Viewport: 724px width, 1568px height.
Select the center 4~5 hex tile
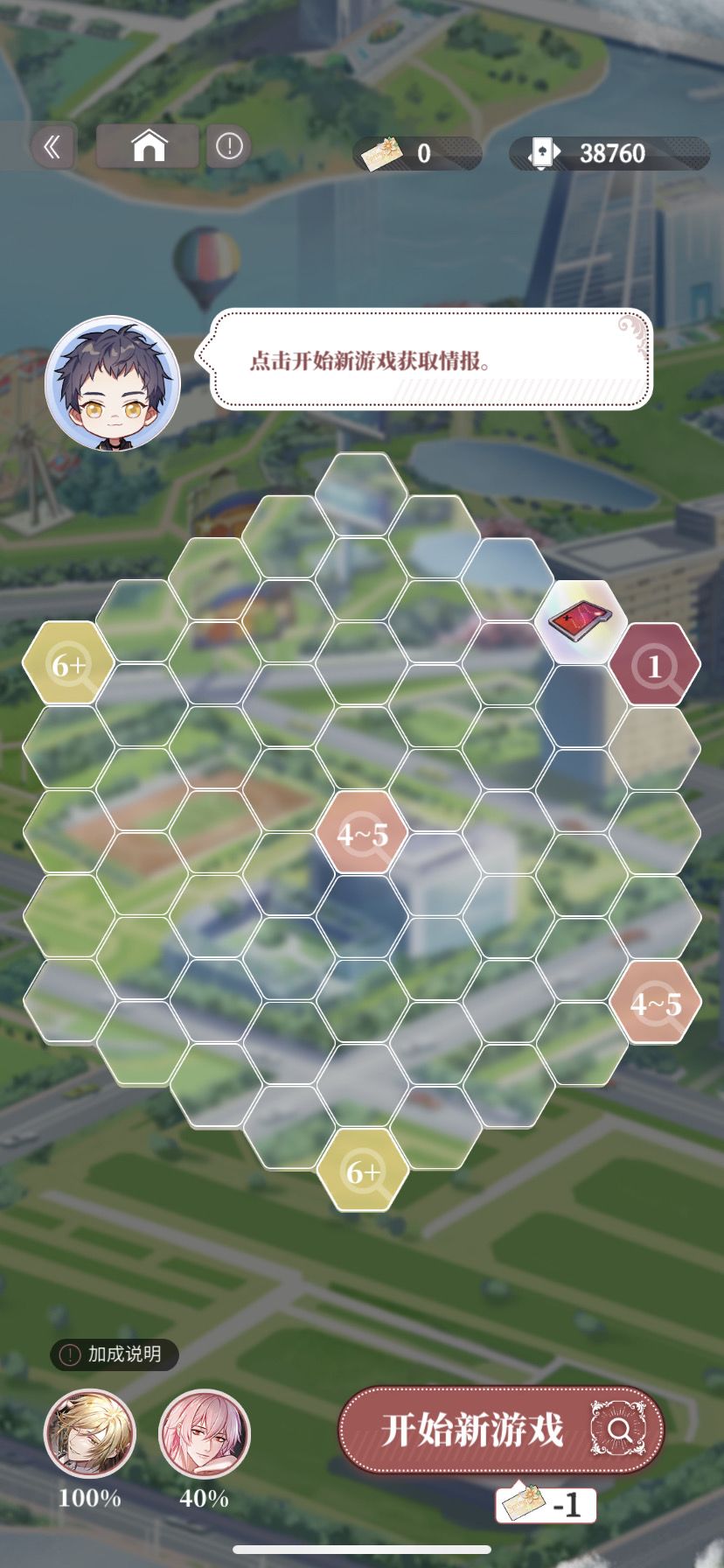click(362, 832)
